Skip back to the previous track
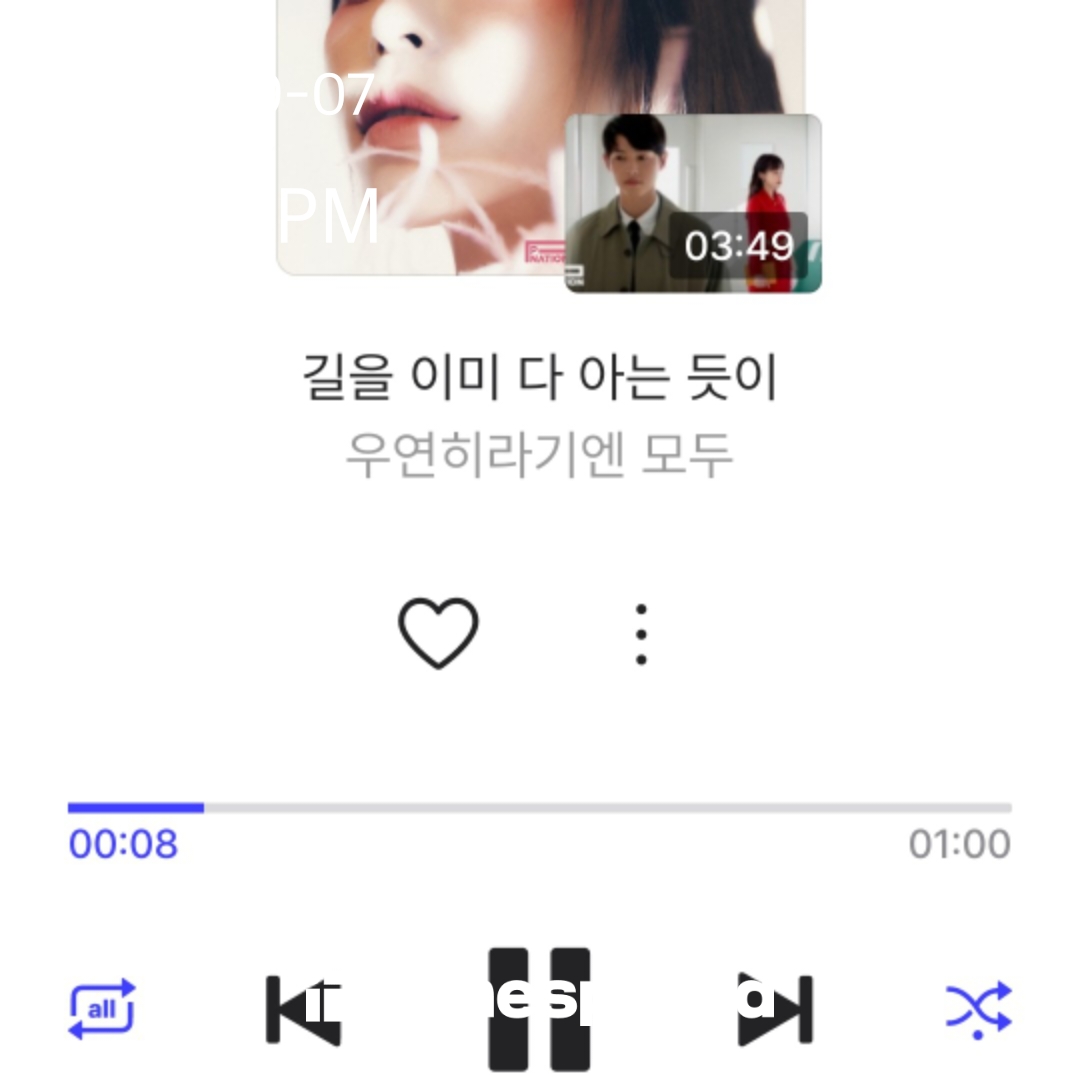The width and height of the screenshot is (1080, 1080). [x=303, y=1010]
